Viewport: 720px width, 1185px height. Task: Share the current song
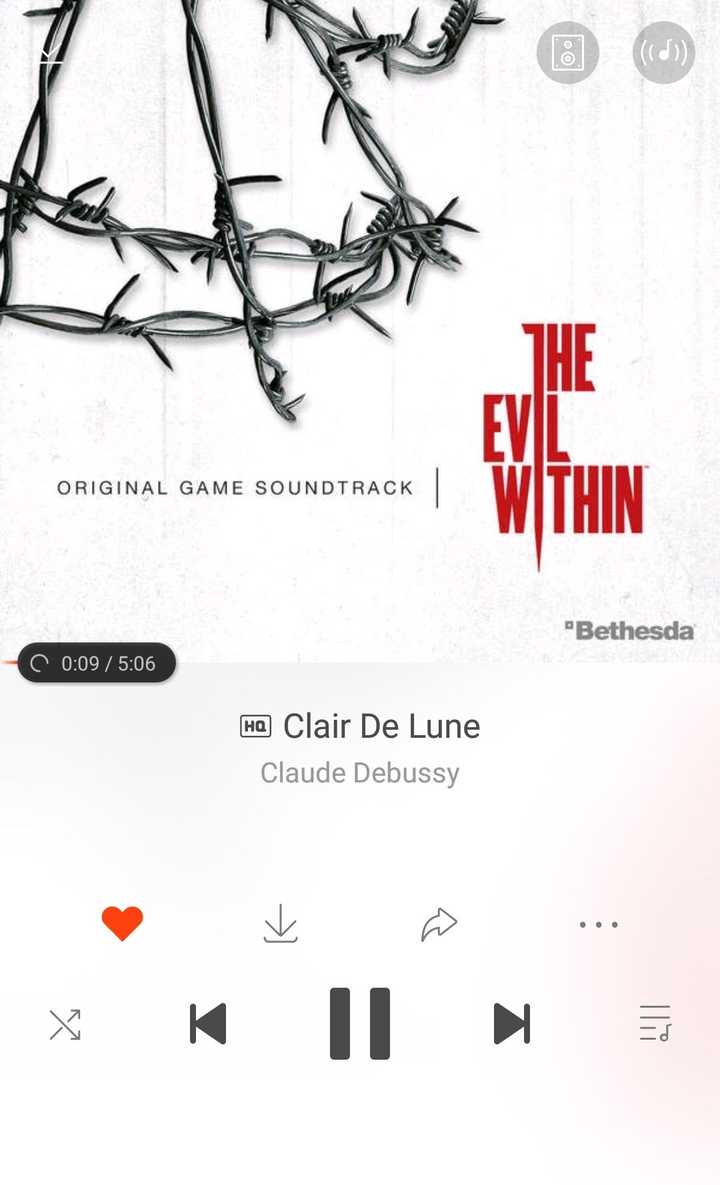[438, 924]
